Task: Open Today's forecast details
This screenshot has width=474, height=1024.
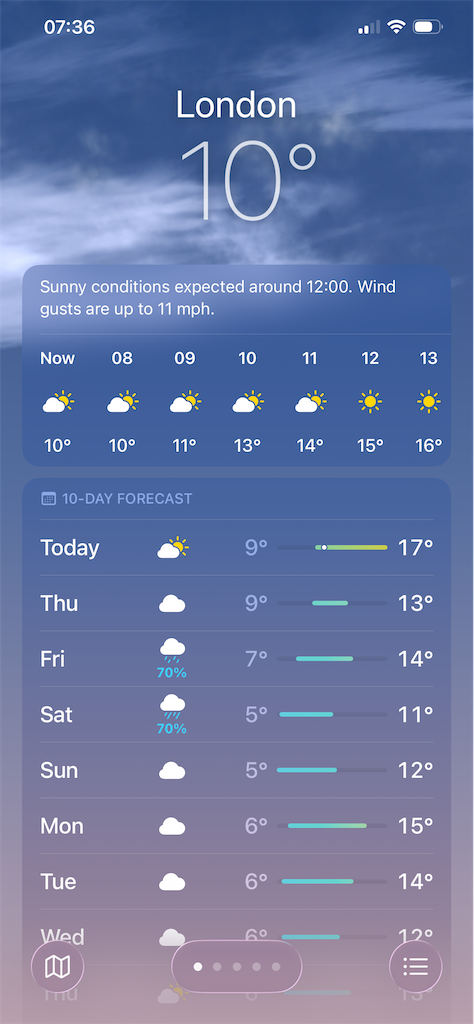Action: click(x=236, y=547)
